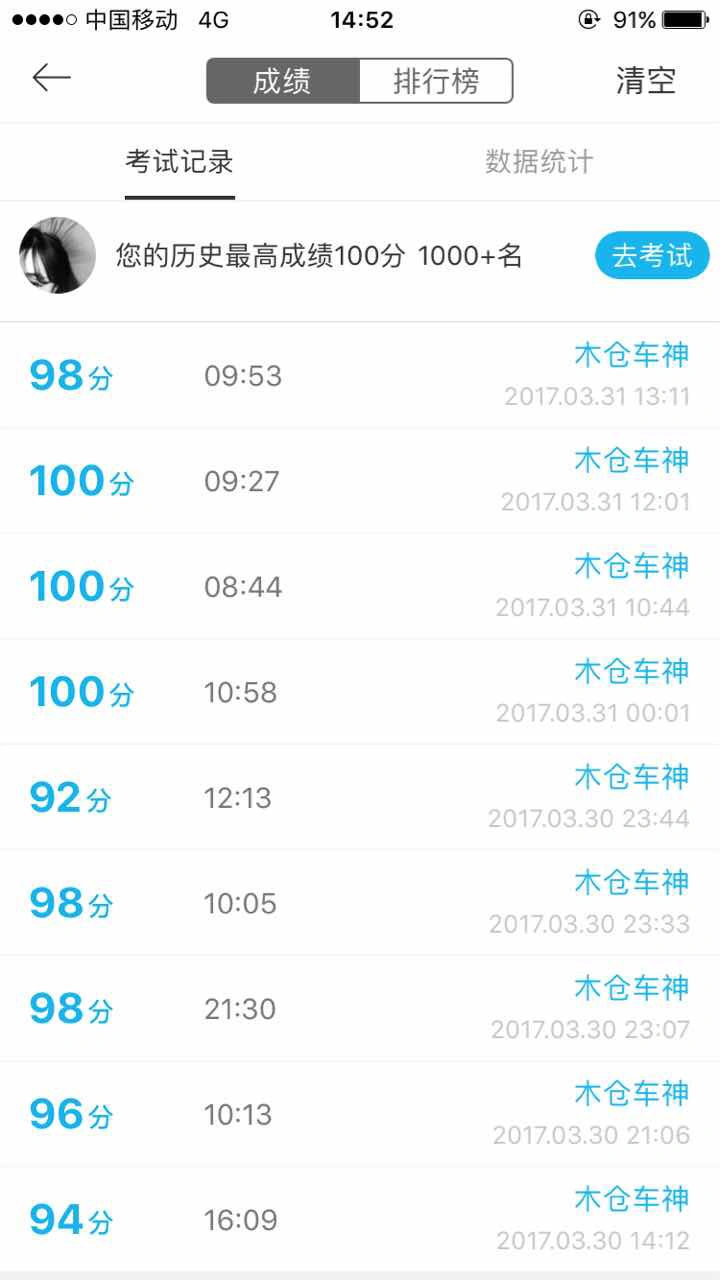
Task: Tap the 去考试 button
Action: click(x=652, y=256)
